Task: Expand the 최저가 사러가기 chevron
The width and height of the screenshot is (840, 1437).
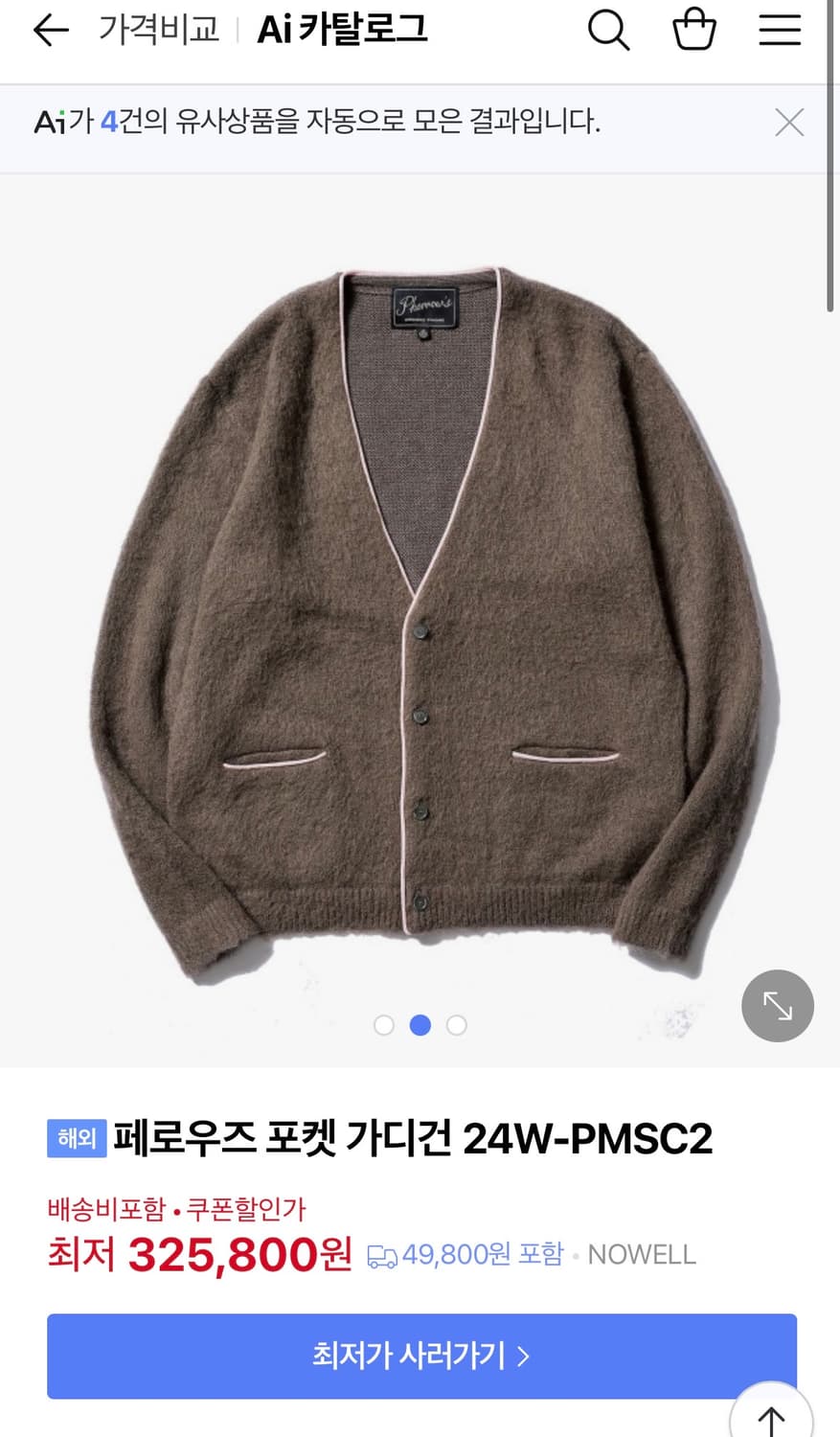Action: pyautogui.click(x=523, y=1357)
